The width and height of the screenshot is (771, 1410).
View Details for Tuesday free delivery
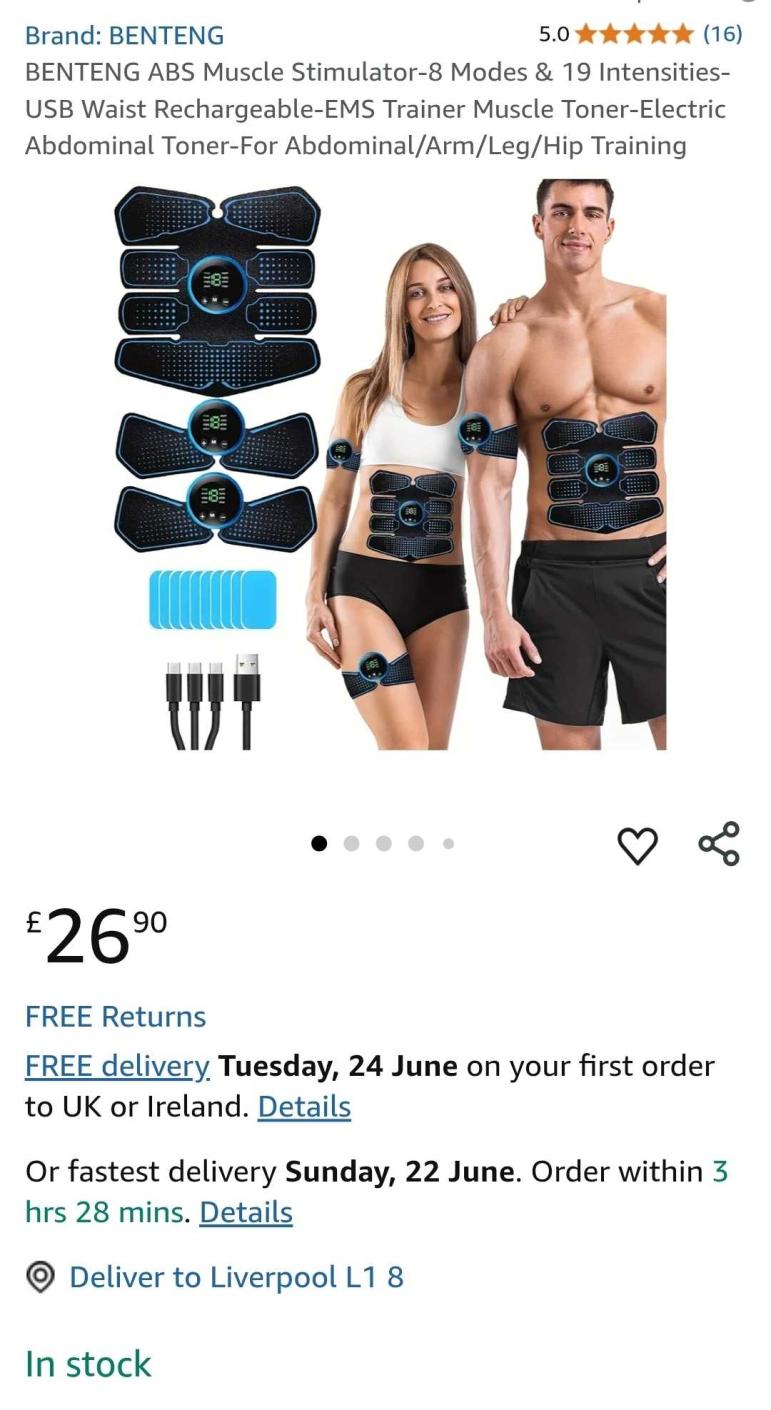coord(304,1107)
